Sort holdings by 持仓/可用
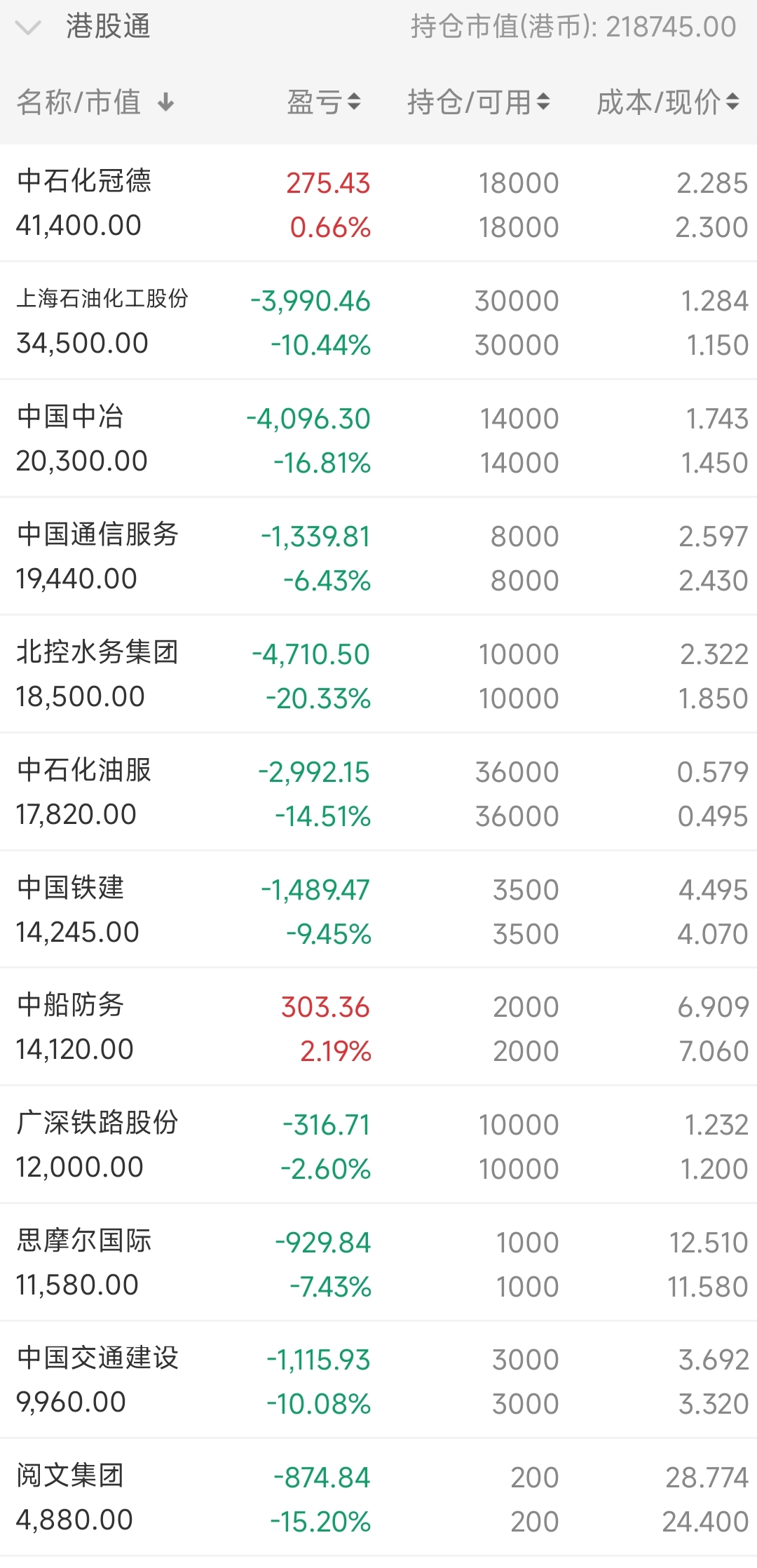This screenshot has width=757, height=1568. click(478, 102)
